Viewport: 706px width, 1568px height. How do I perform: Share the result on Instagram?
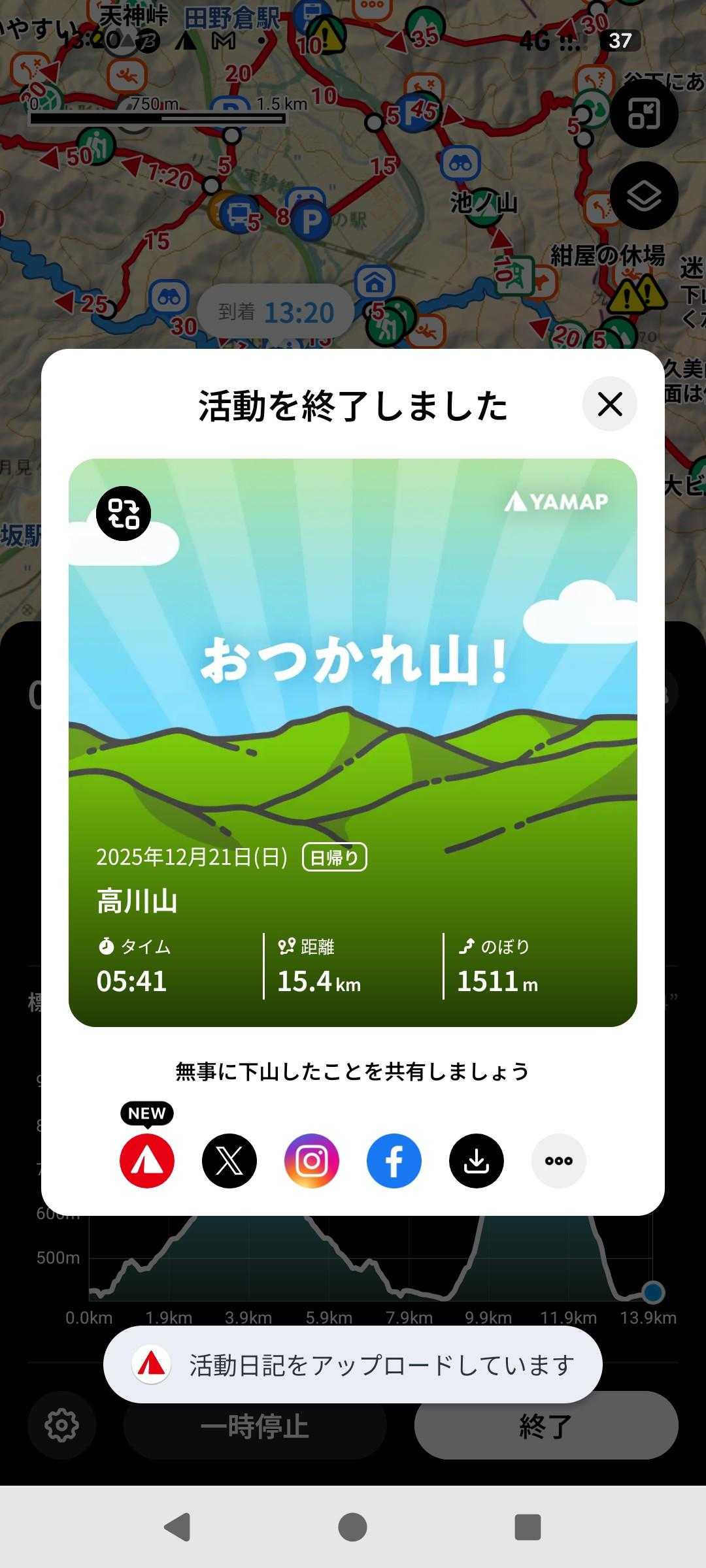click(x=312, y=1161)
